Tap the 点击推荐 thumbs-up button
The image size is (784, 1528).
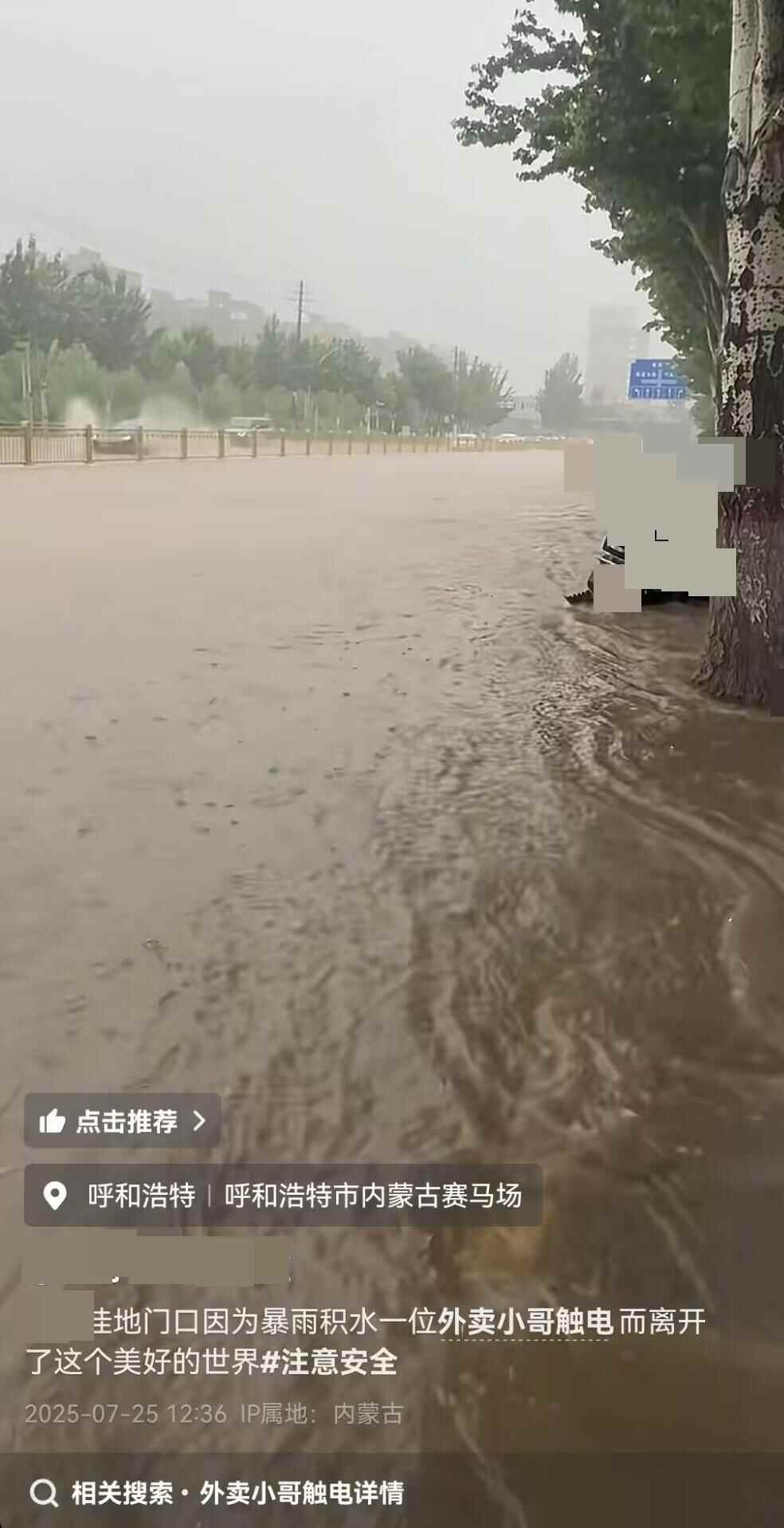[x=123, y=1121]
